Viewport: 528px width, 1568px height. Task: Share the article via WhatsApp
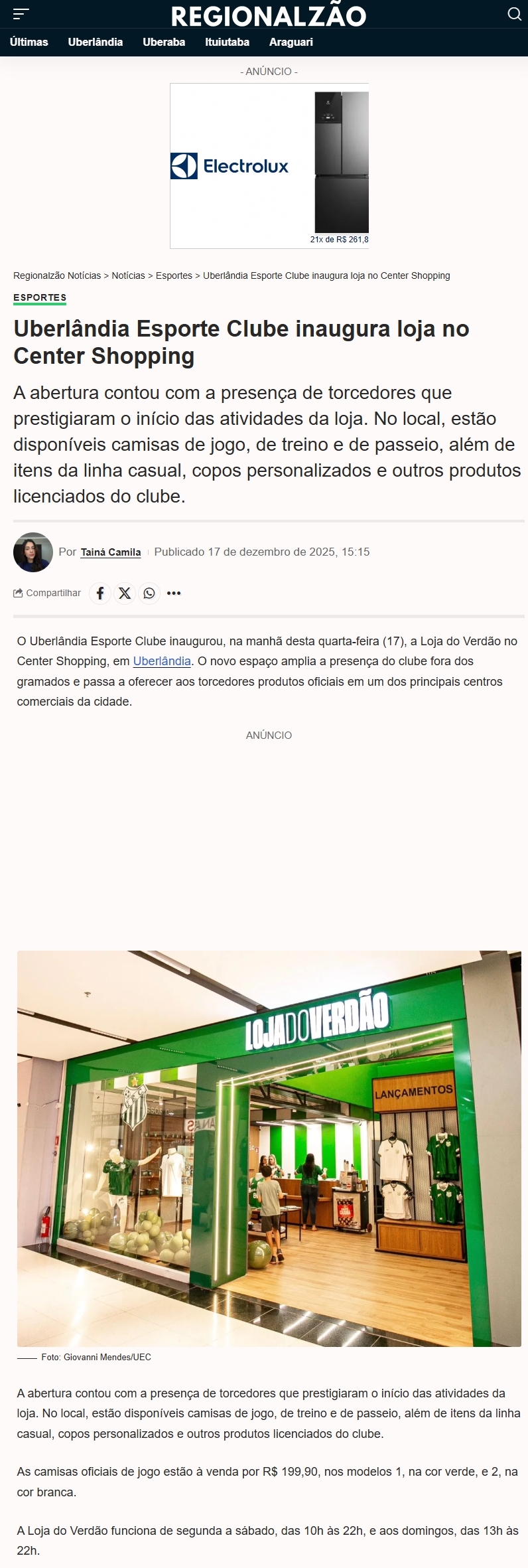click(149, 593)
